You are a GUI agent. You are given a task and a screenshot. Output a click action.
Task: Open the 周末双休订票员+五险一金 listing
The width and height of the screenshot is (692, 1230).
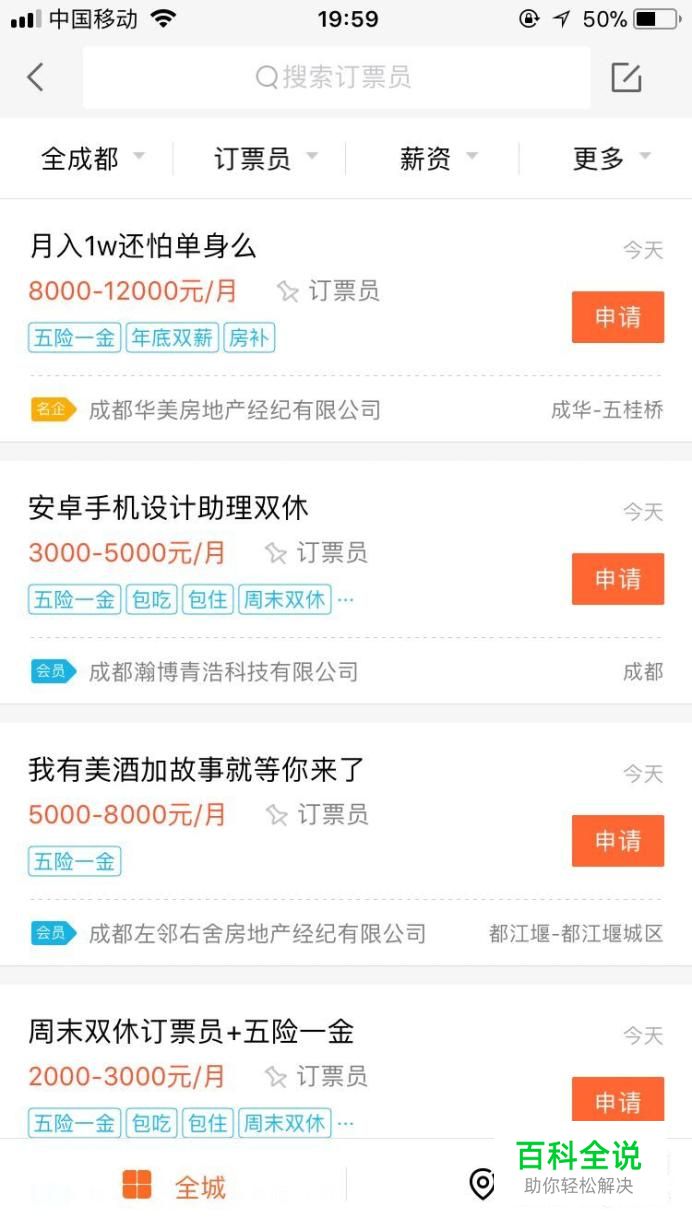(x=191, y=1032)
